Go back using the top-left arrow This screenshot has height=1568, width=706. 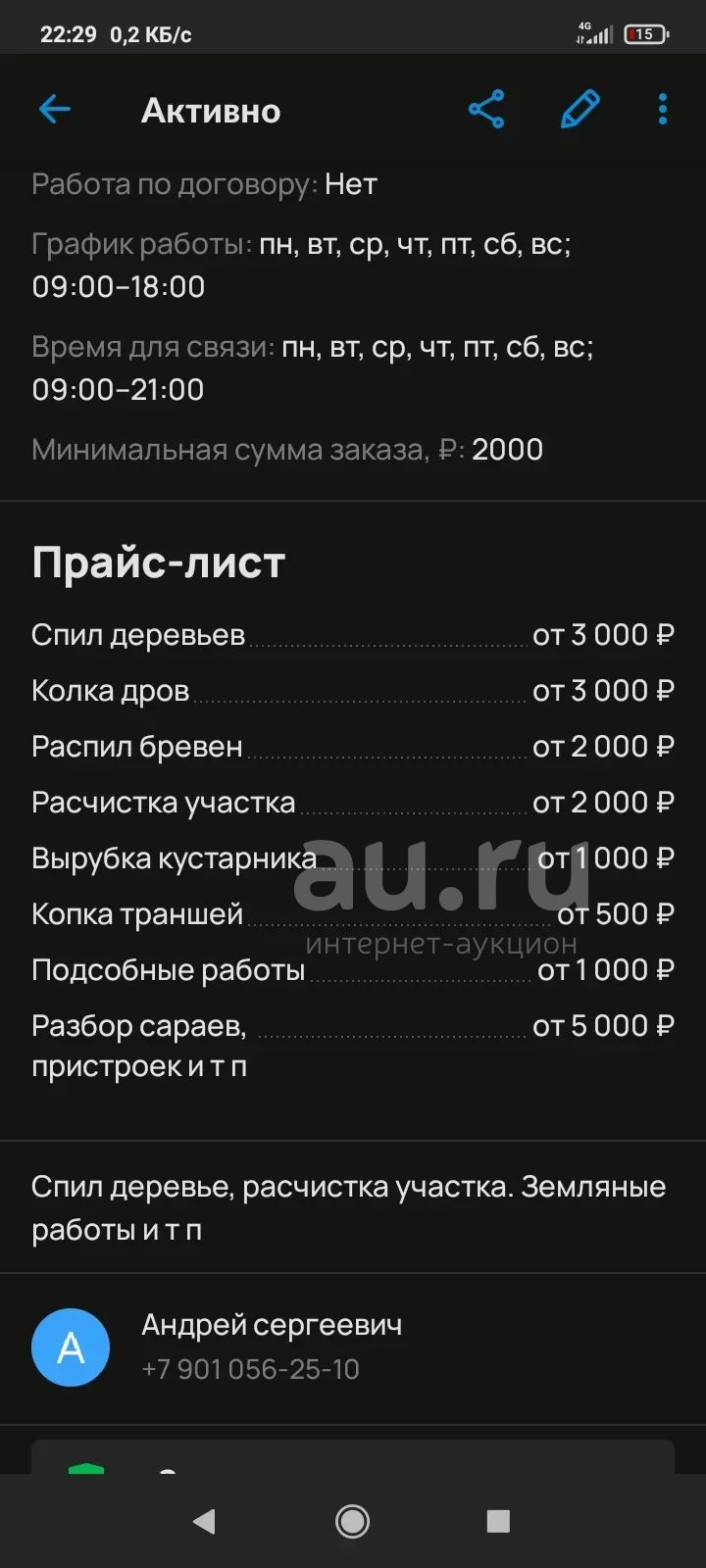(55, 110)
